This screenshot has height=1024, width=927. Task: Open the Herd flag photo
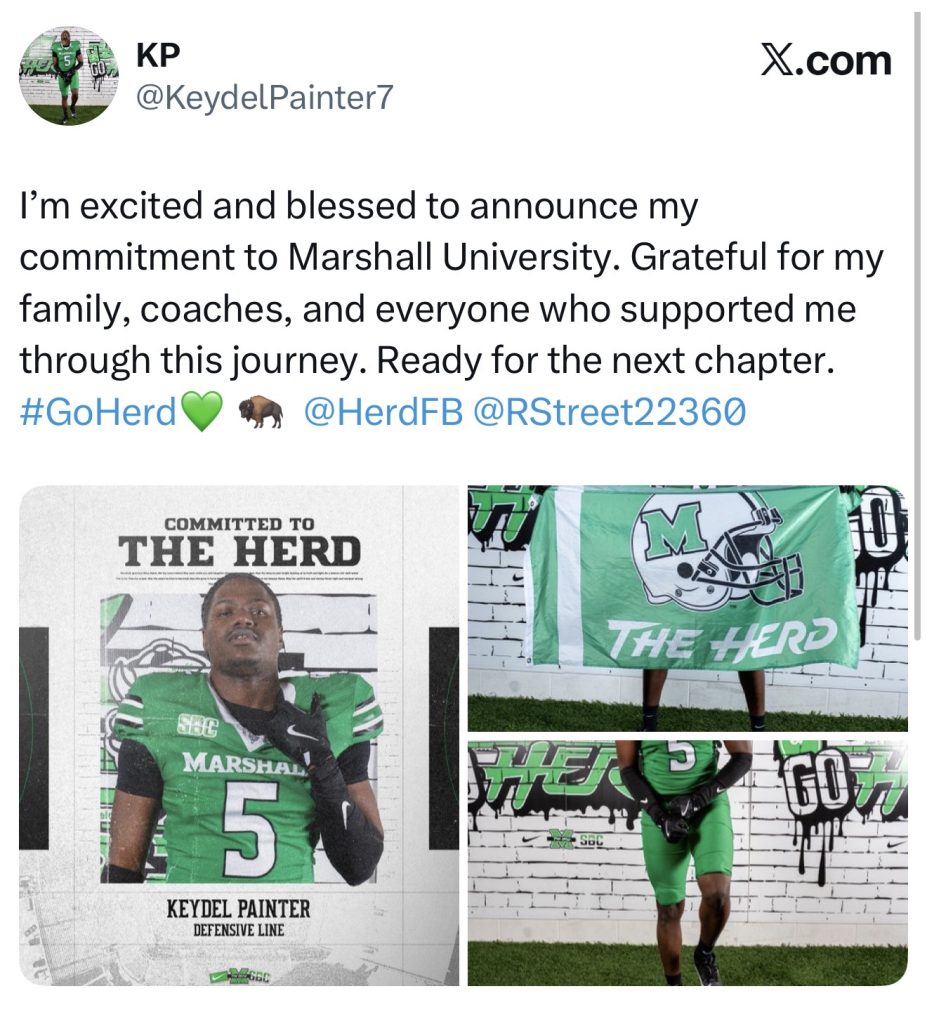pos(688,607)
